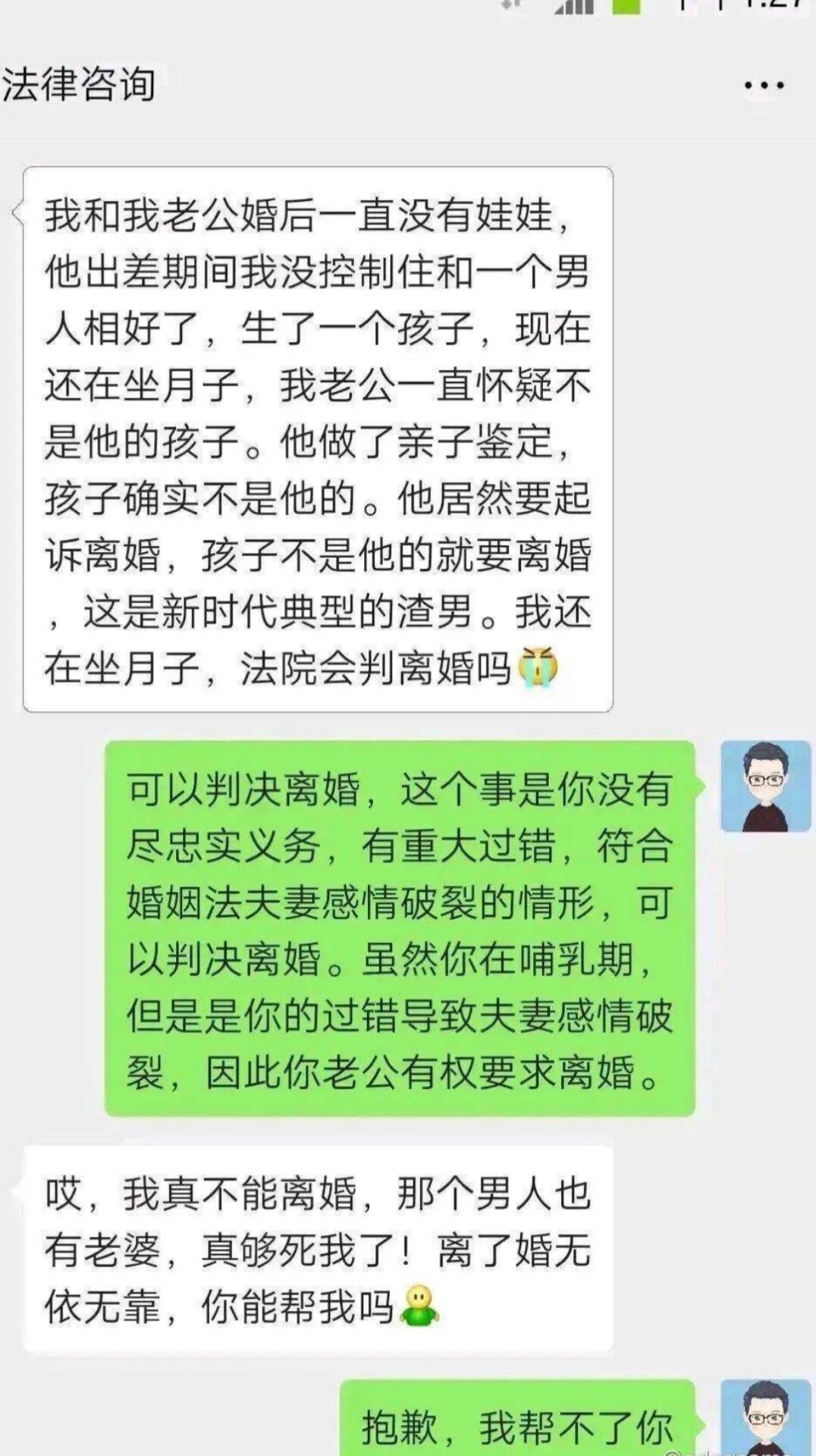Open avatar beside the 可以判决离婚 reply
816x1456 pixels.
[764, 786]
